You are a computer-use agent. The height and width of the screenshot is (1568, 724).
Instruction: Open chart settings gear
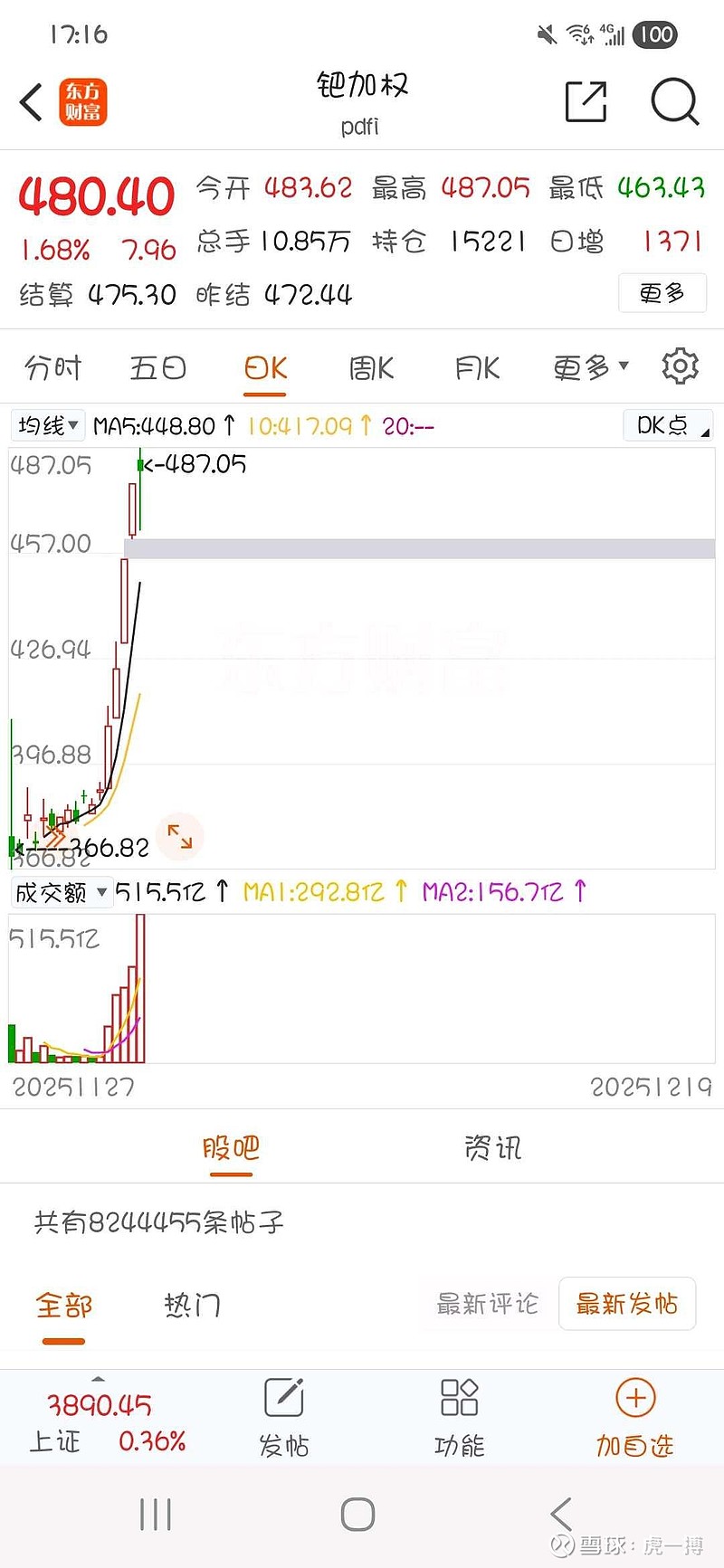coord(680,365)
